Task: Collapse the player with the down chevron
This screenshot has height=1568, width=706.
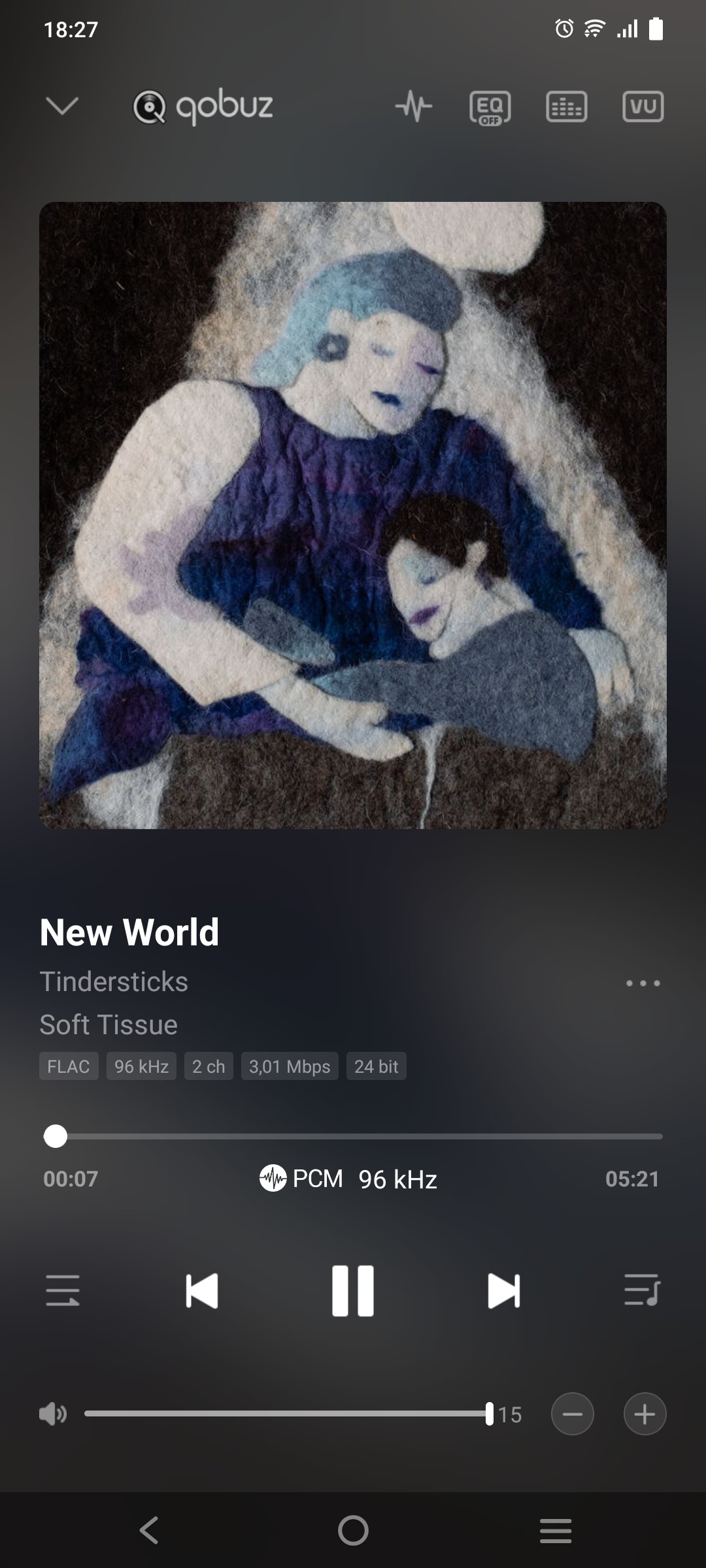Action: click(63, 105)
